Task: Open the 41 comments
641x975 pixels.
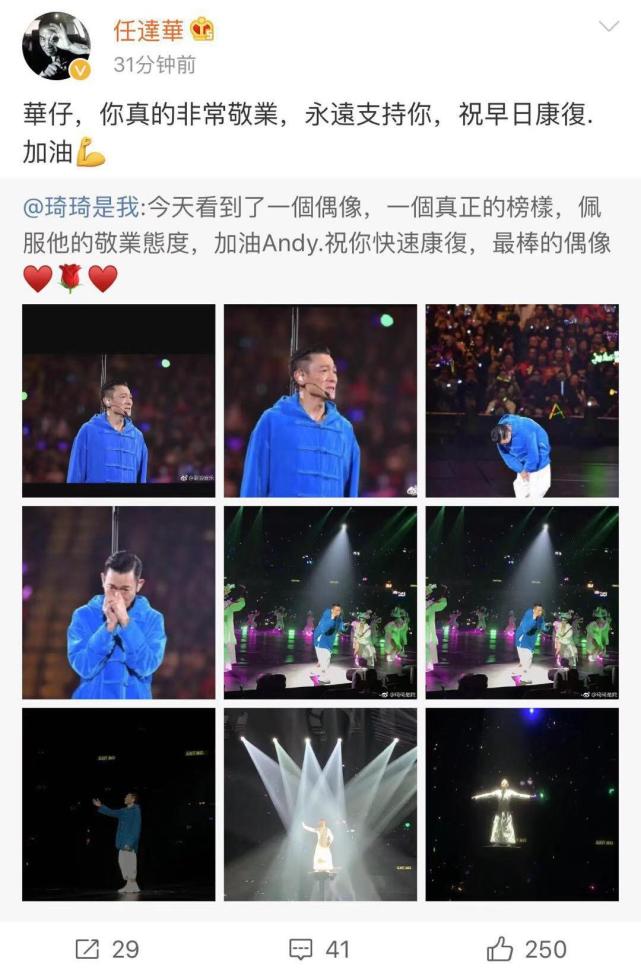Action: 320,948
